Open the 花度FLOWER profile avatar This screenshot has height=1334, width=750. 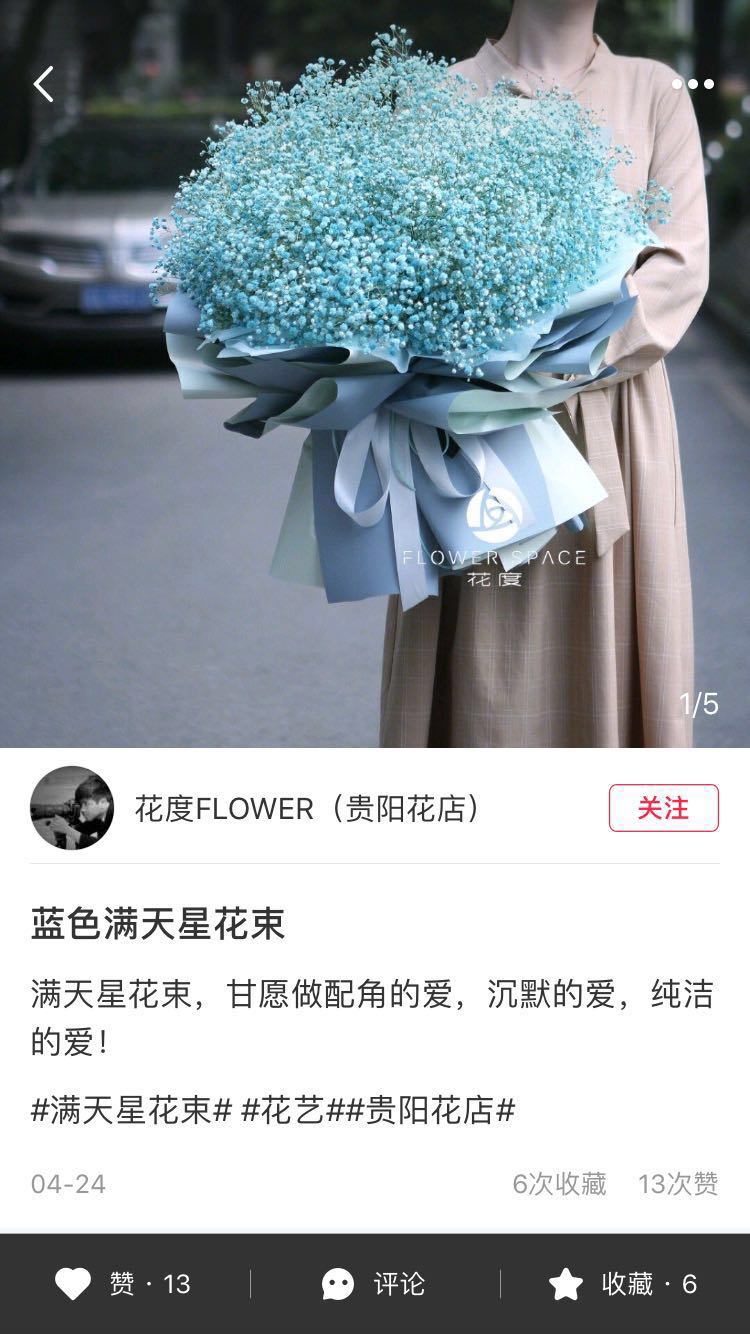[x=72, y=808]
